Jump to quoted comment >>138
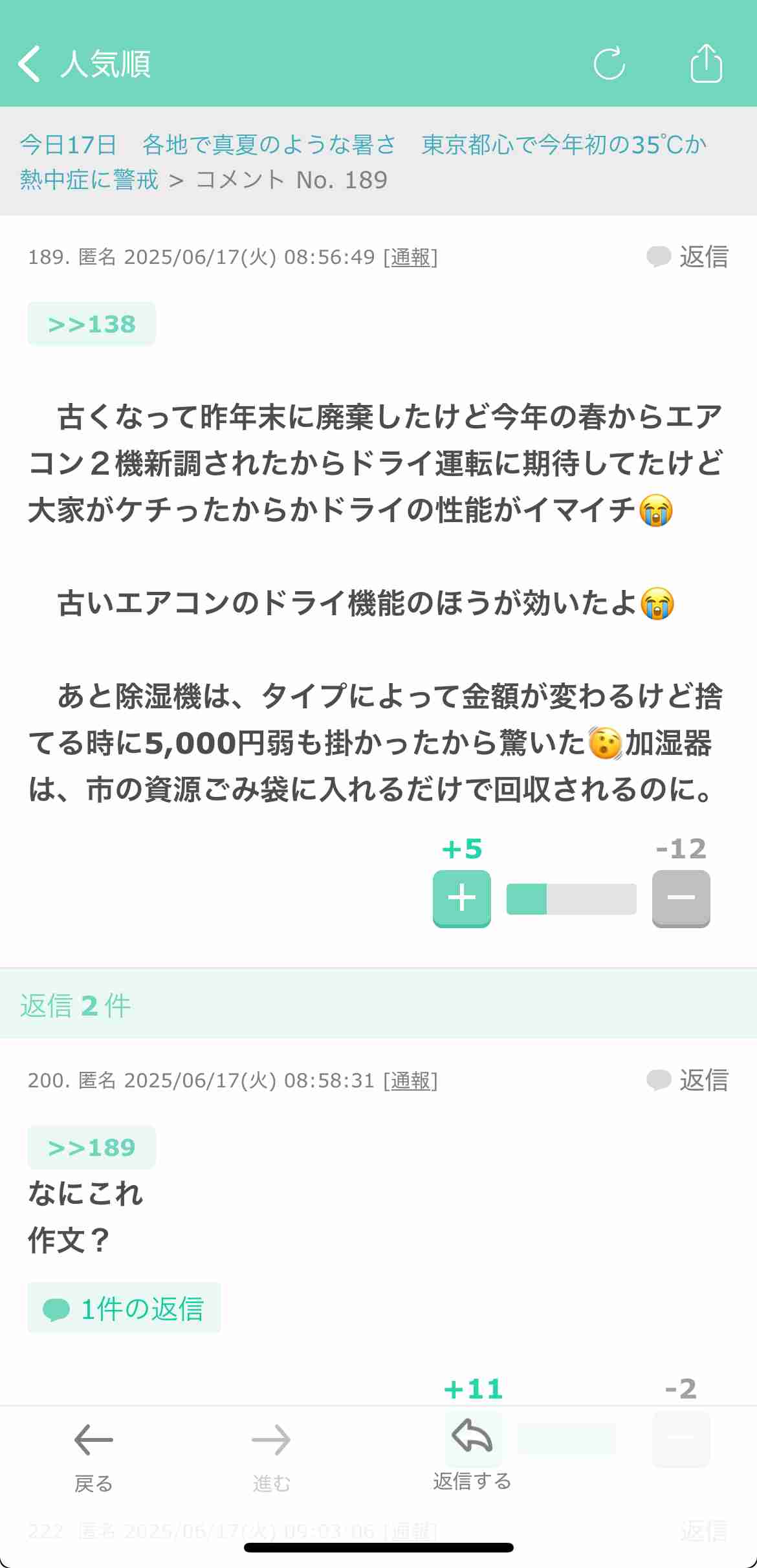 coord(92,324)
